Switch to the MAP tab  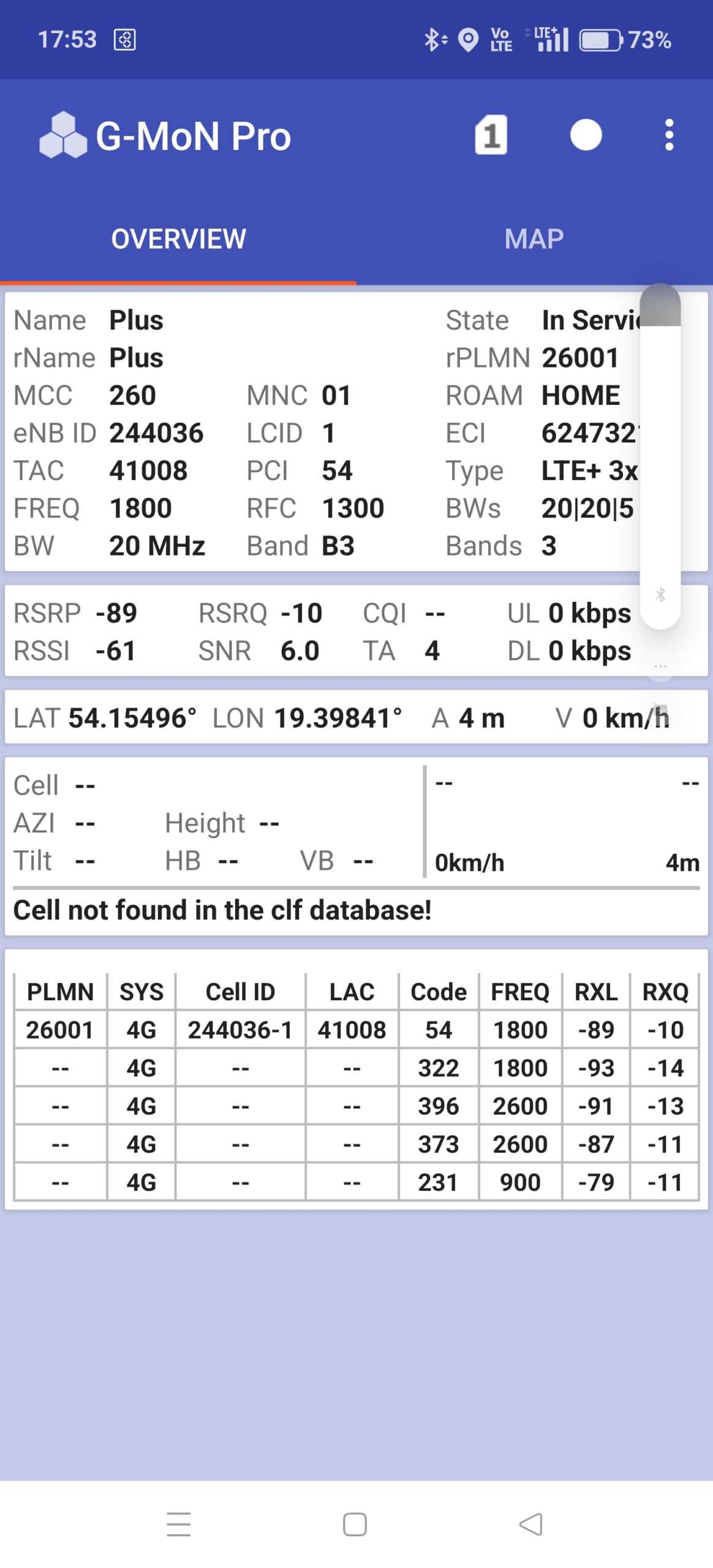(x=534, y=239)
